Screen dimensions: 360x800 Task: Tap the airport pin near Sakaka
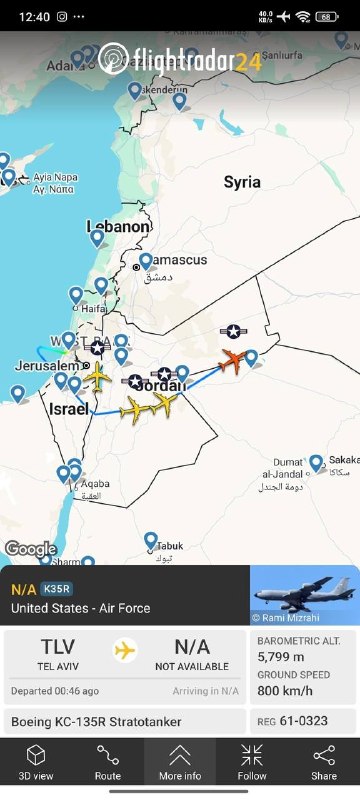pyautogui.click(x=316, y=463)
